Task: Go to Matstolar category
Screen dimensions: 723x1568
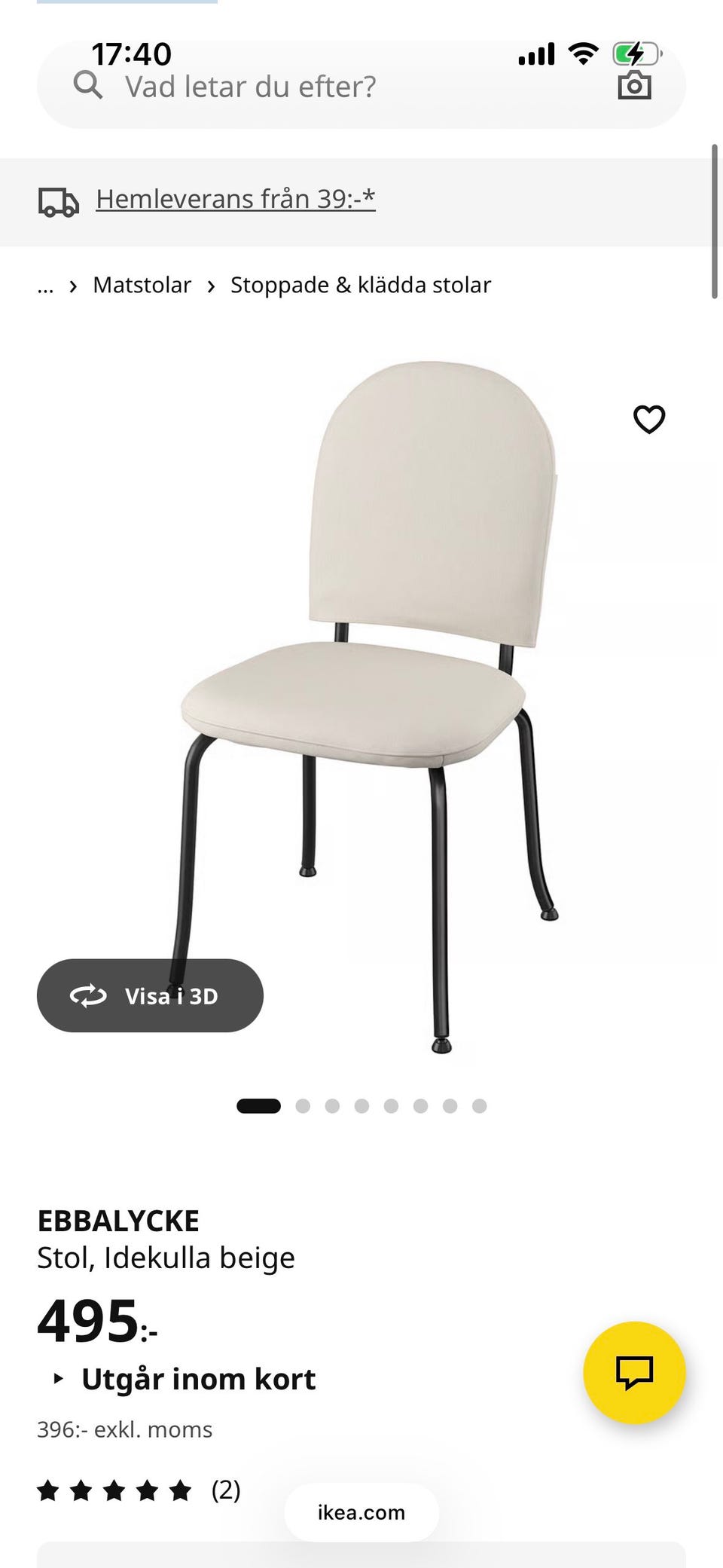Action: 142,286
